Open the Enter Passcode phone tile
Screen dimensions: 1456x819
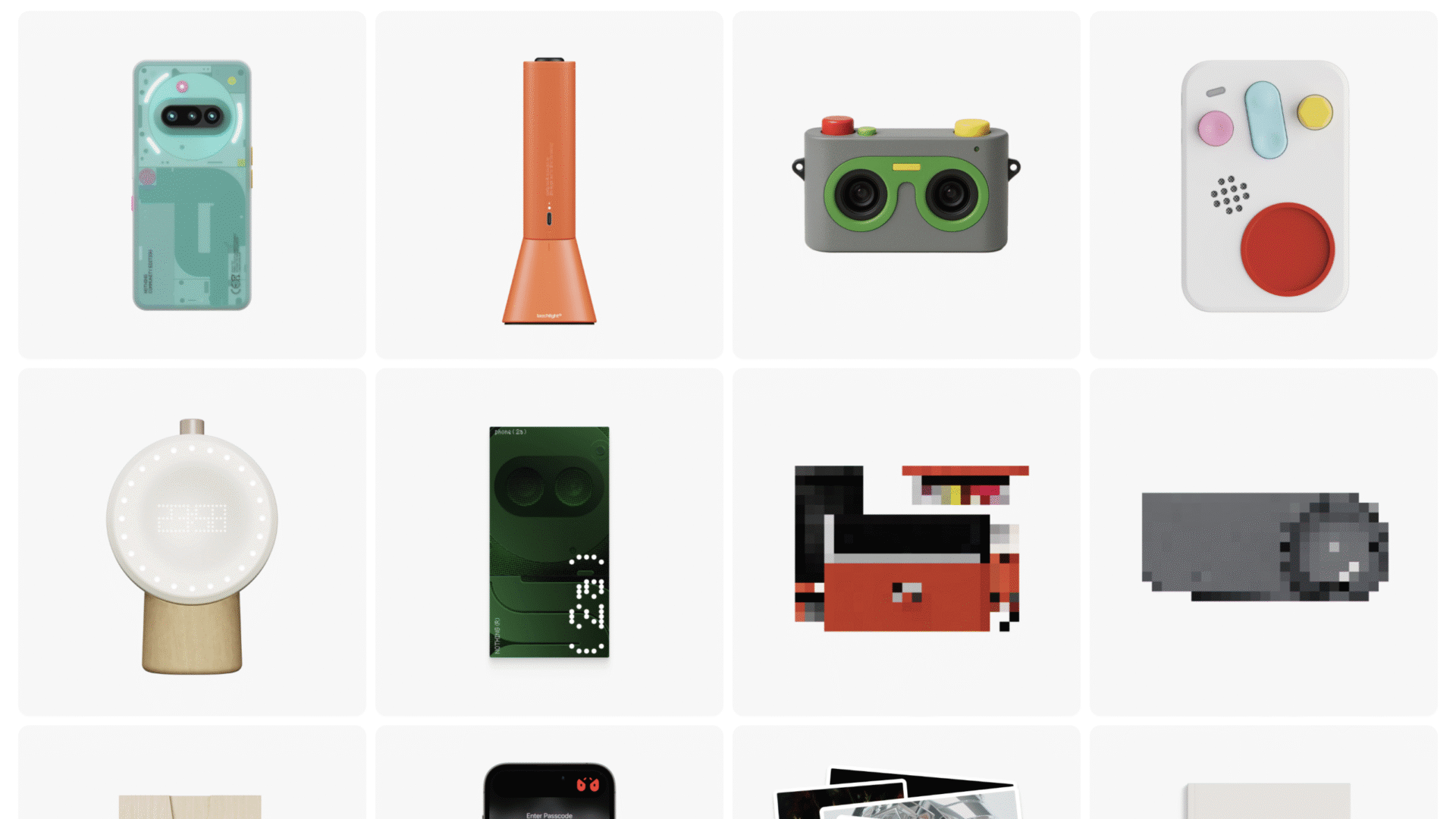pyautogui.click(x=549, y=789)
